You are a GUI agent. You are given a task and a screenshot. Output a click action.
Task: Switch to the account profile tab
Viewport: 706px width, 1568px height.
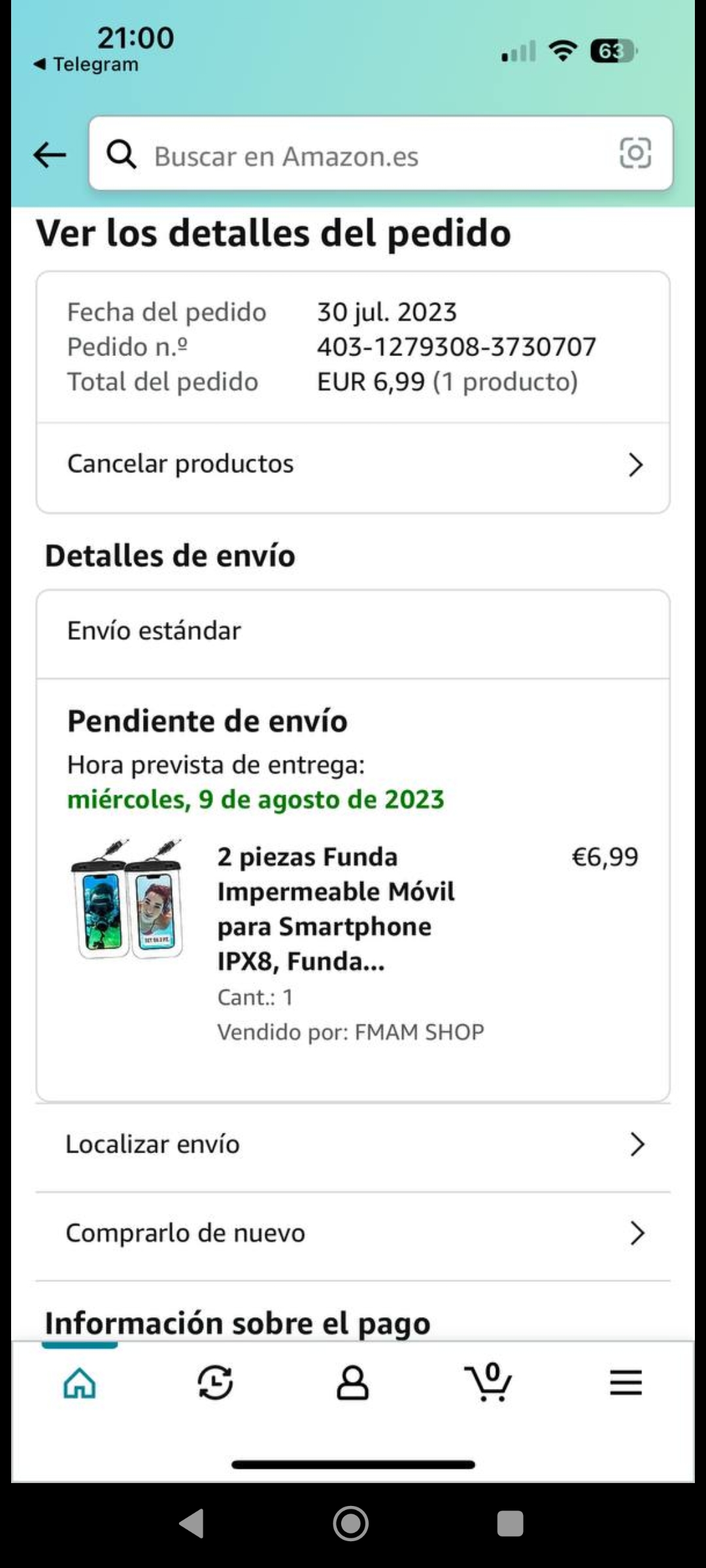point(352,1382)
